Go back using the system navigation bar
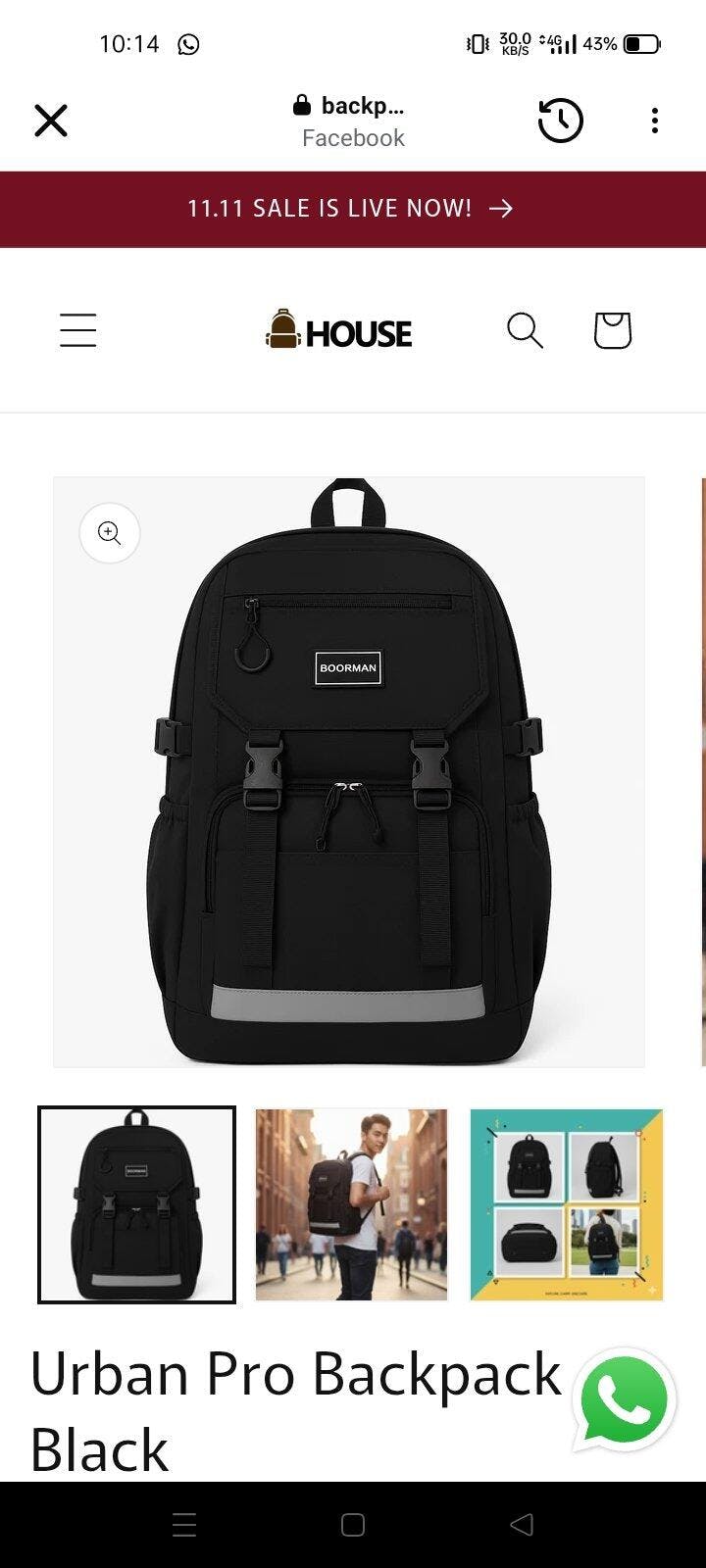706x1568 pixels. [x=522, y=1524]
